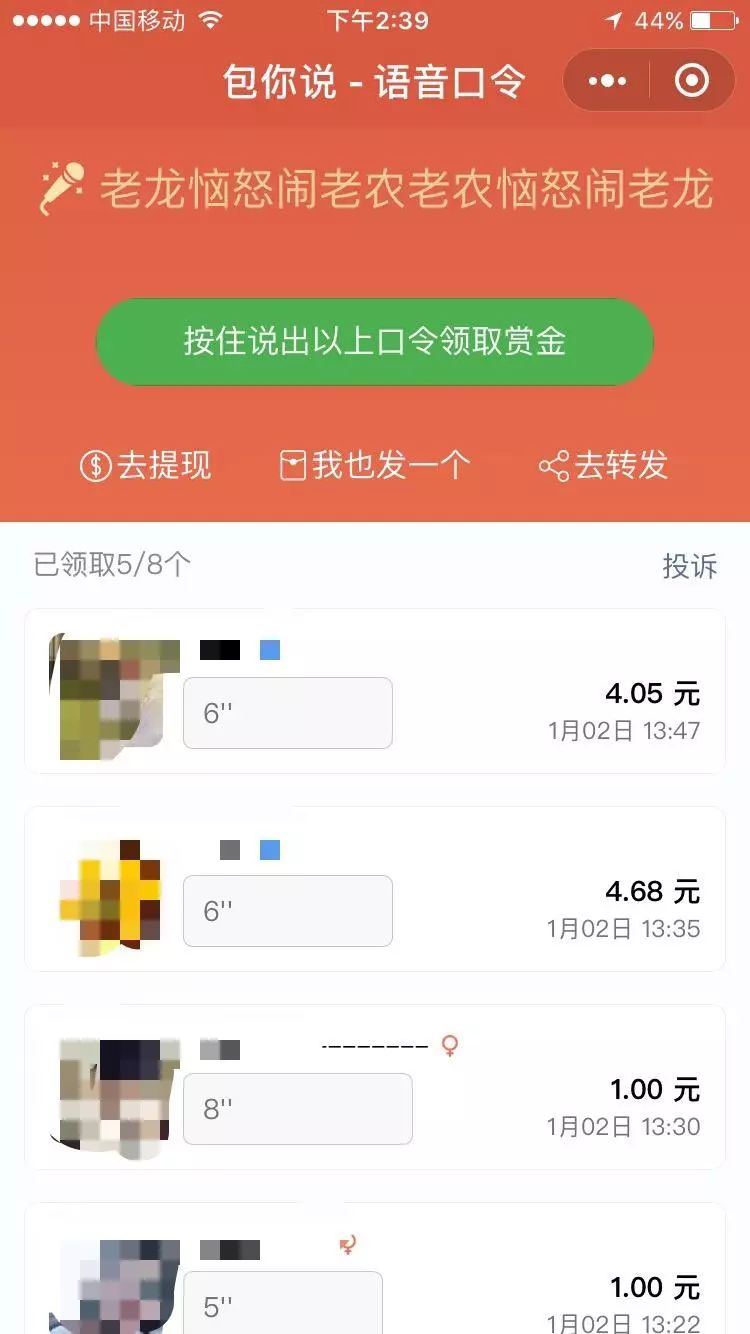Tap the gender icon on the bottom 5'' record

[x=346, y=1246]
